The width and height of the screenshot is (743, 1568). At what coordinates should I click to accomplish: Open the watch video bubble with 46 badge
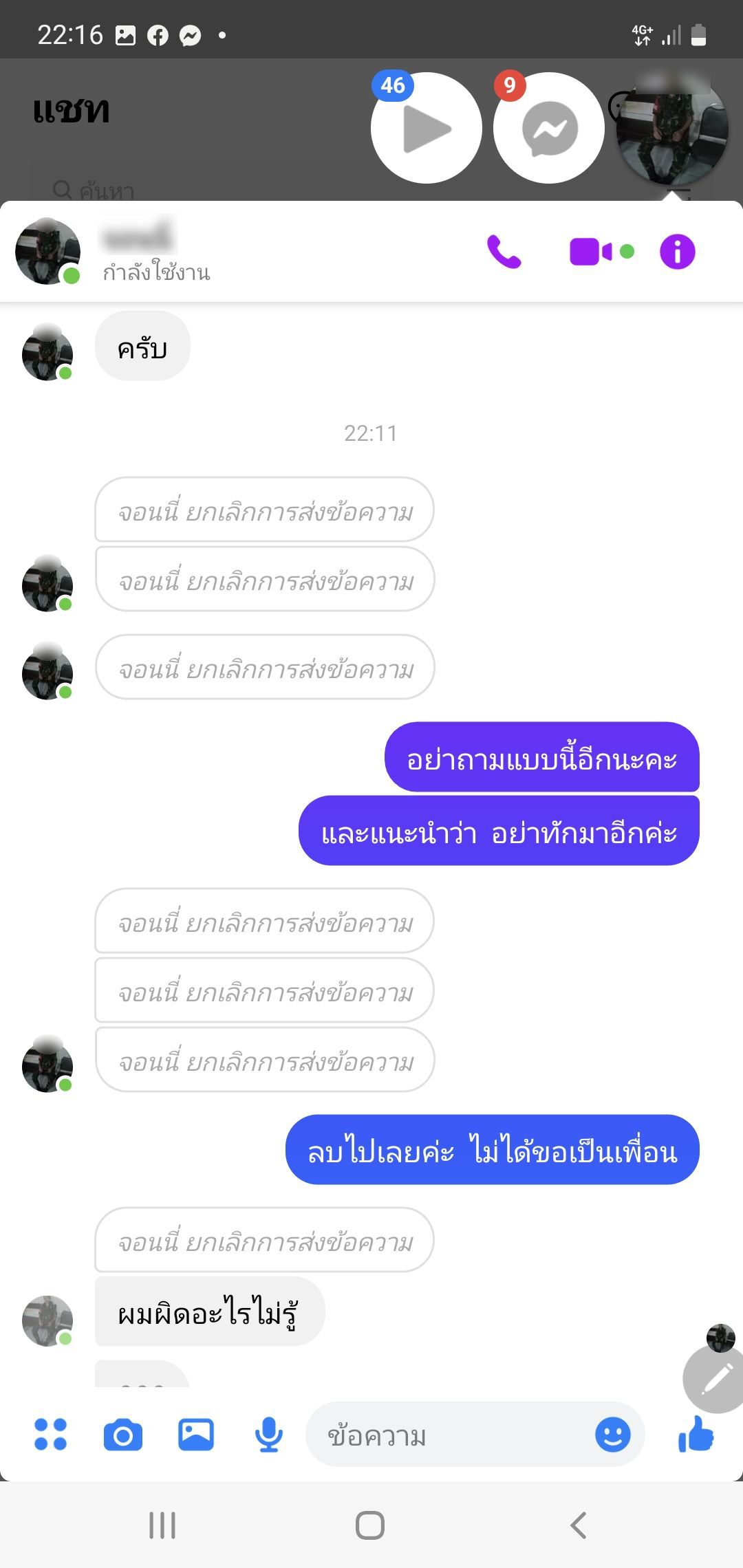click(x=427, y=128)
